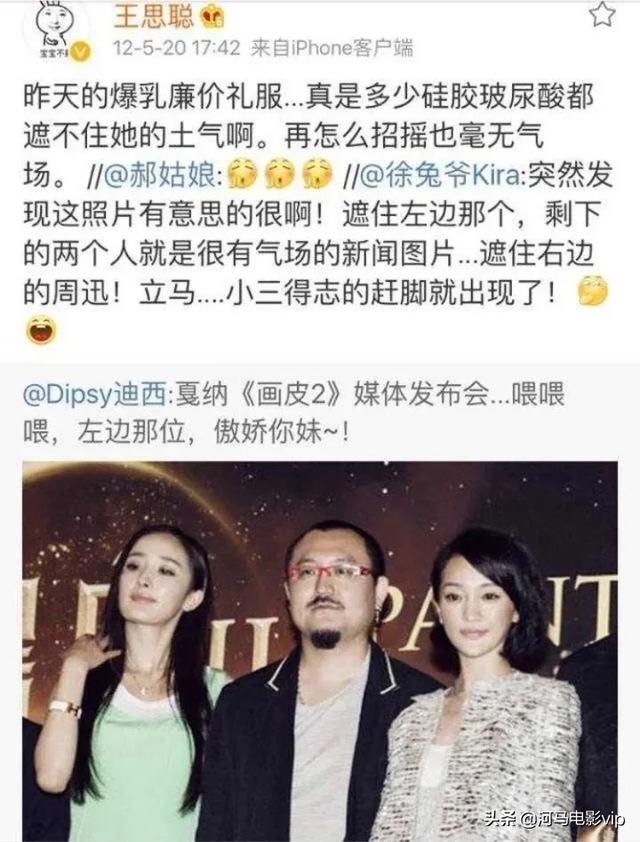Favorite this post with the star icon
This screenshot has width=640, height=842.
pos(601,15)
